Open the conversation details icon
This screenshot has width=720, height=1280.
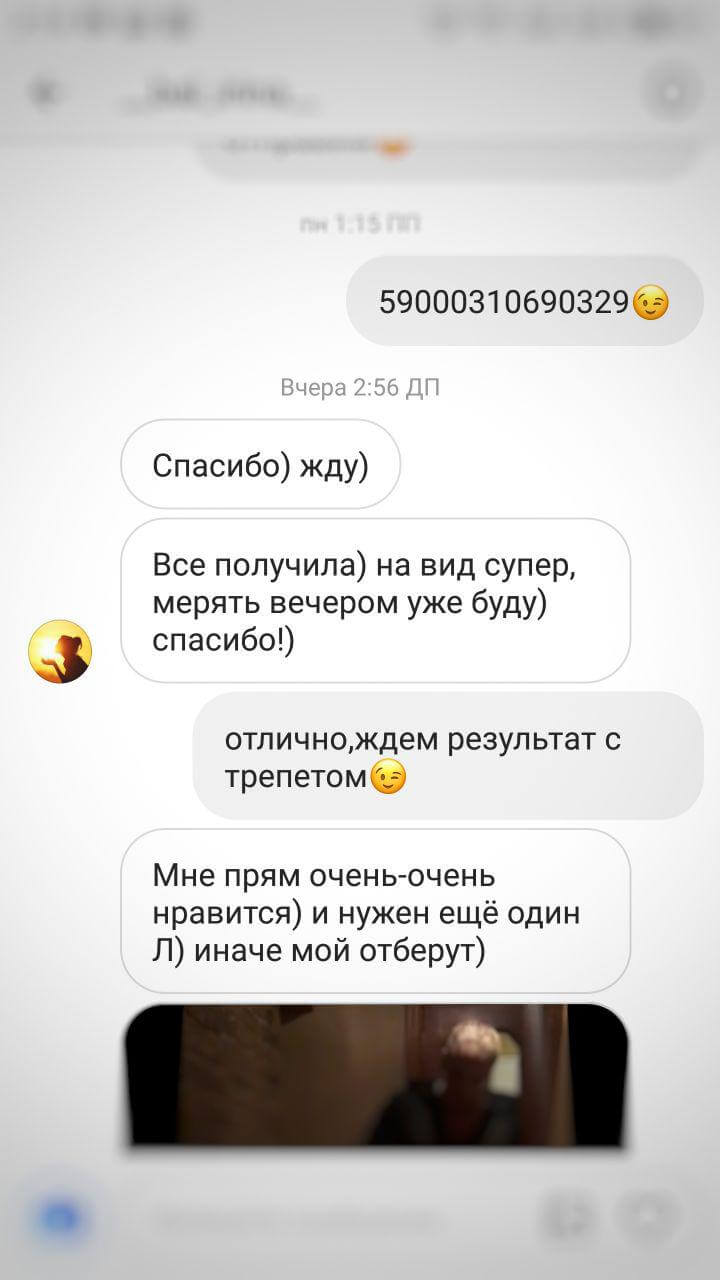click(x=672, y=93)
